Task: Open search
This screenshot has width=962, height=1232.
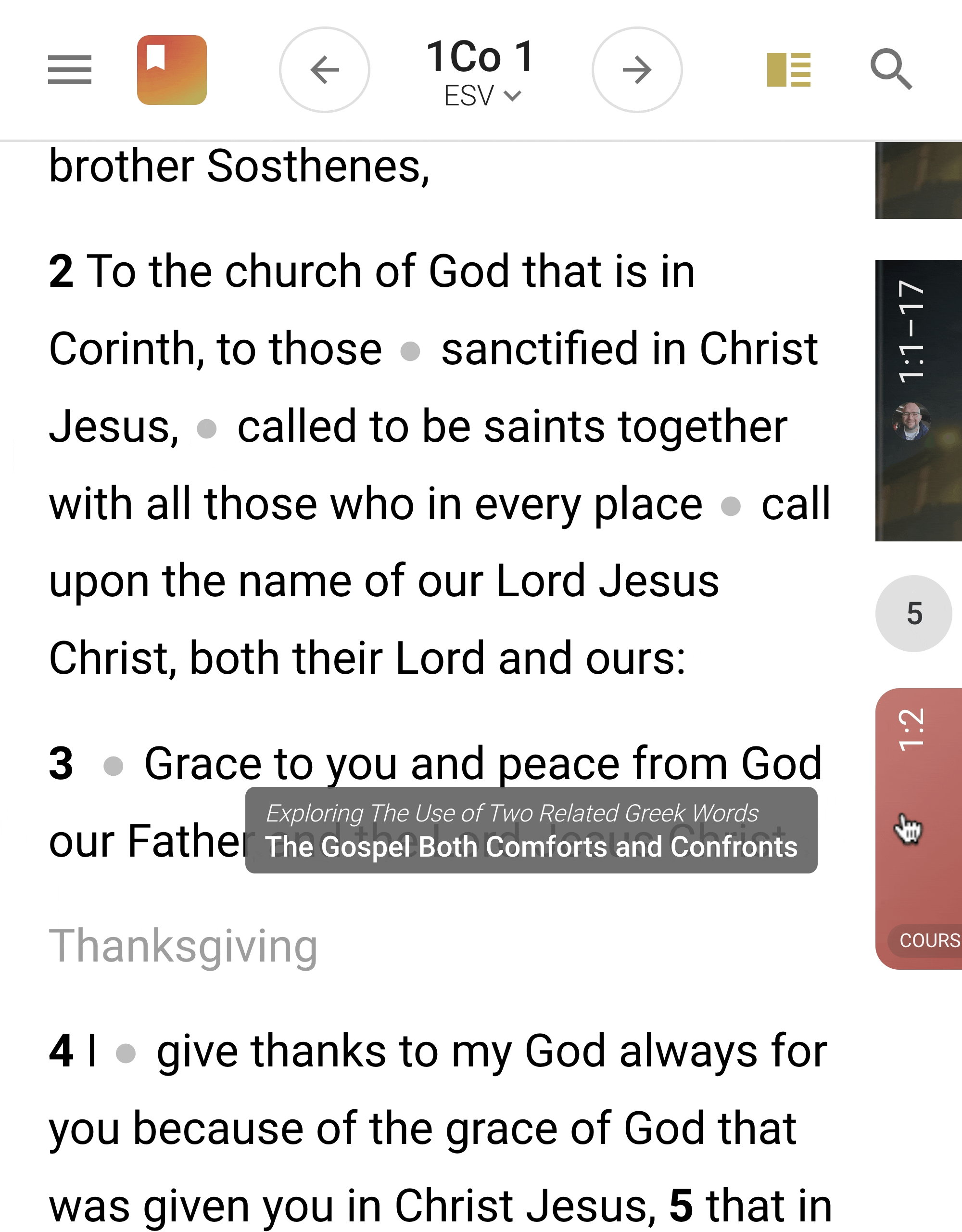Action: pyautogui.click(x=891, y=70)
